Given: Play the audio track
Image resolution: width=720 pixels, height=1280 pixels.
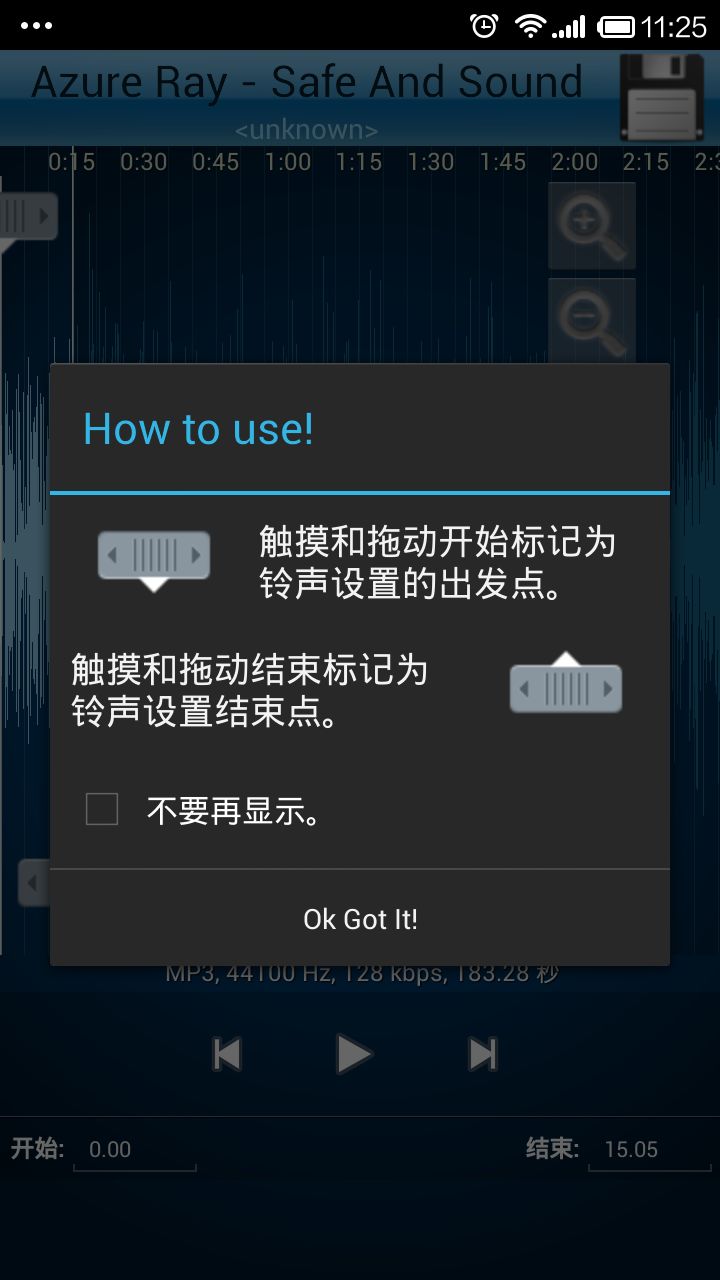Looking at the screenshot, I should pos(353,1054).
